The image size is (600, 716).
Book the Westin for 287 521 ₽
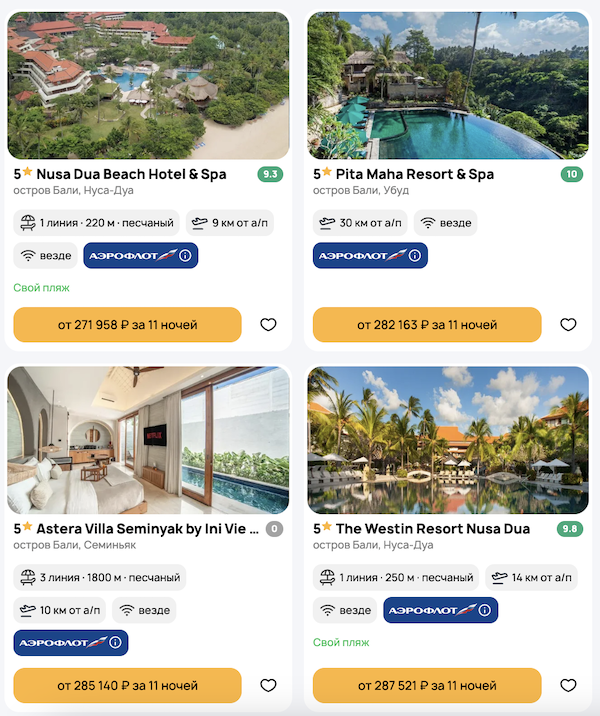[427, 686]
